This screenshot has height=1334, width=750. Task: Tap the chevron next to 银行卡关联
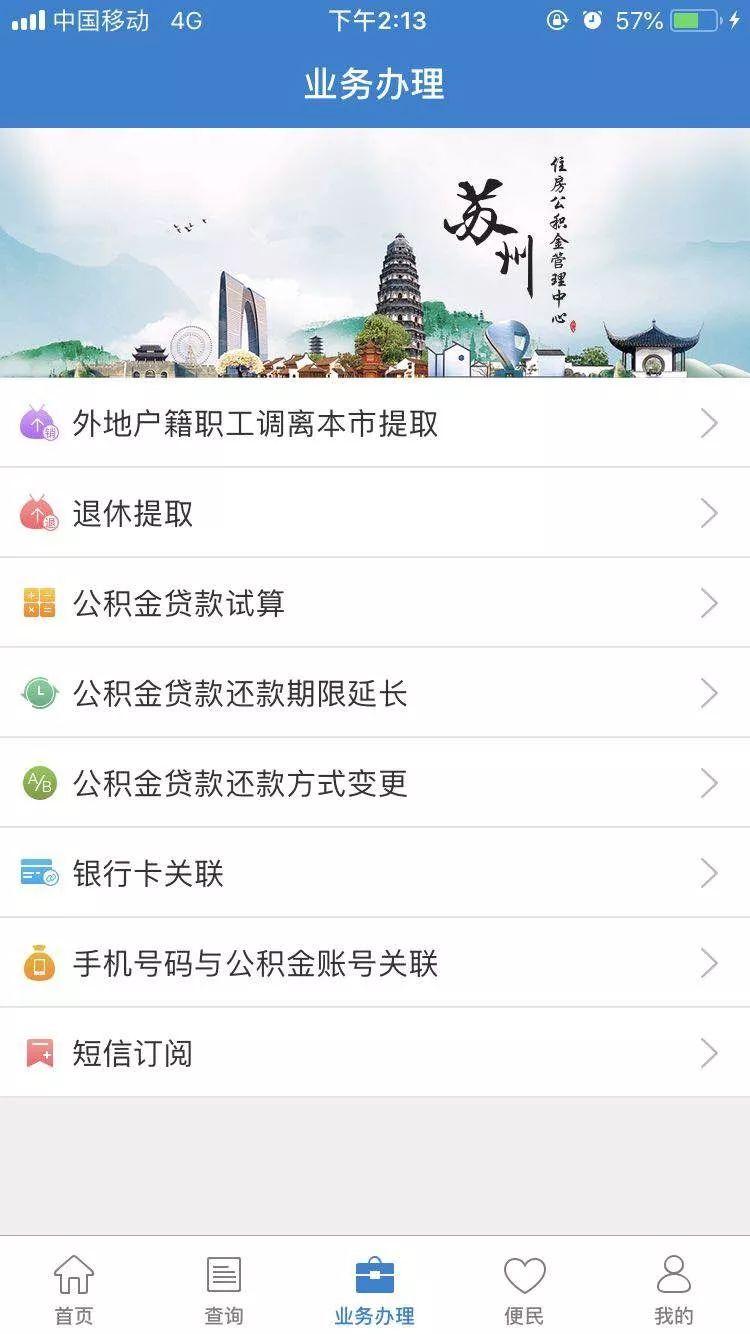click(x=712, y=874)
